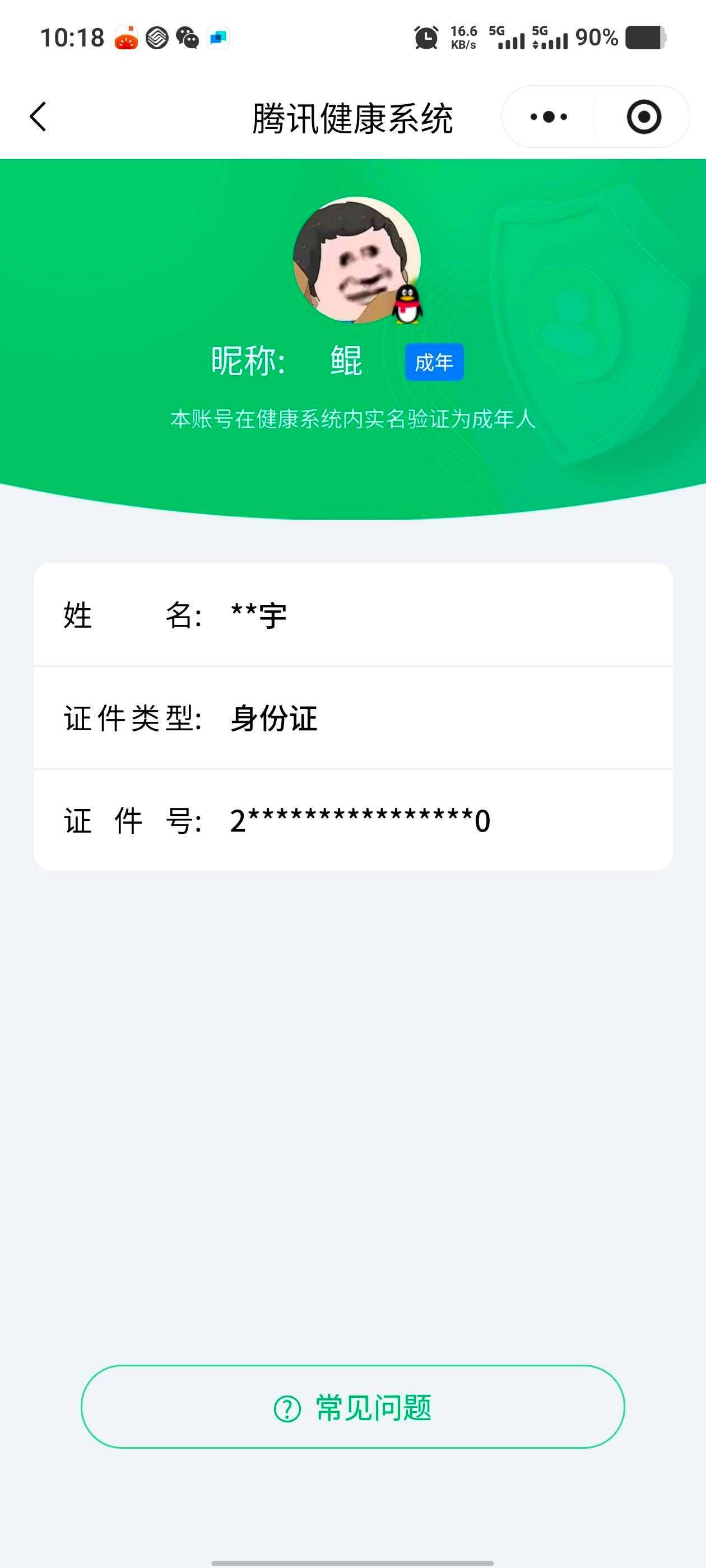Viewport: 706px width, 1568px height.
Task: Tap the adult verification notice text
Action: [x=354, y=420]
